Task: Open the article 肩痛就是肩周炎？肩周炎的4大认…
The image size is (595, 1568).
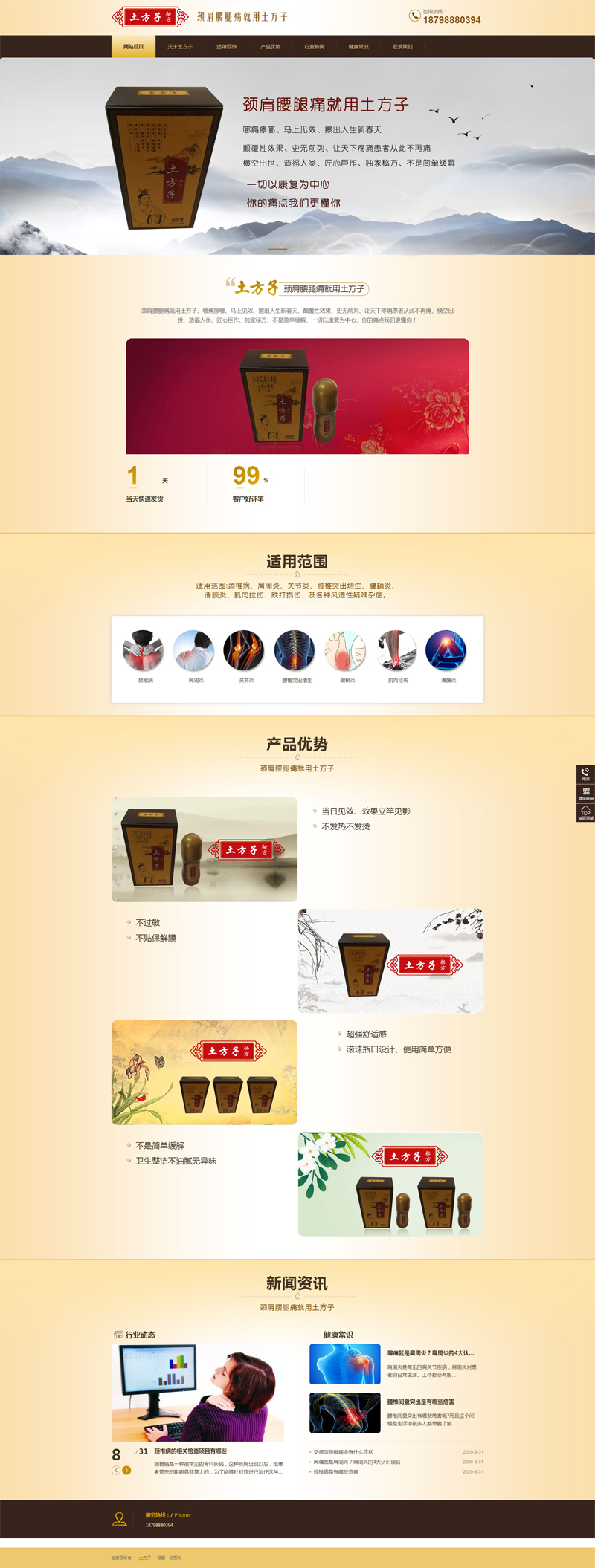Action: (x=430, y=1353)
